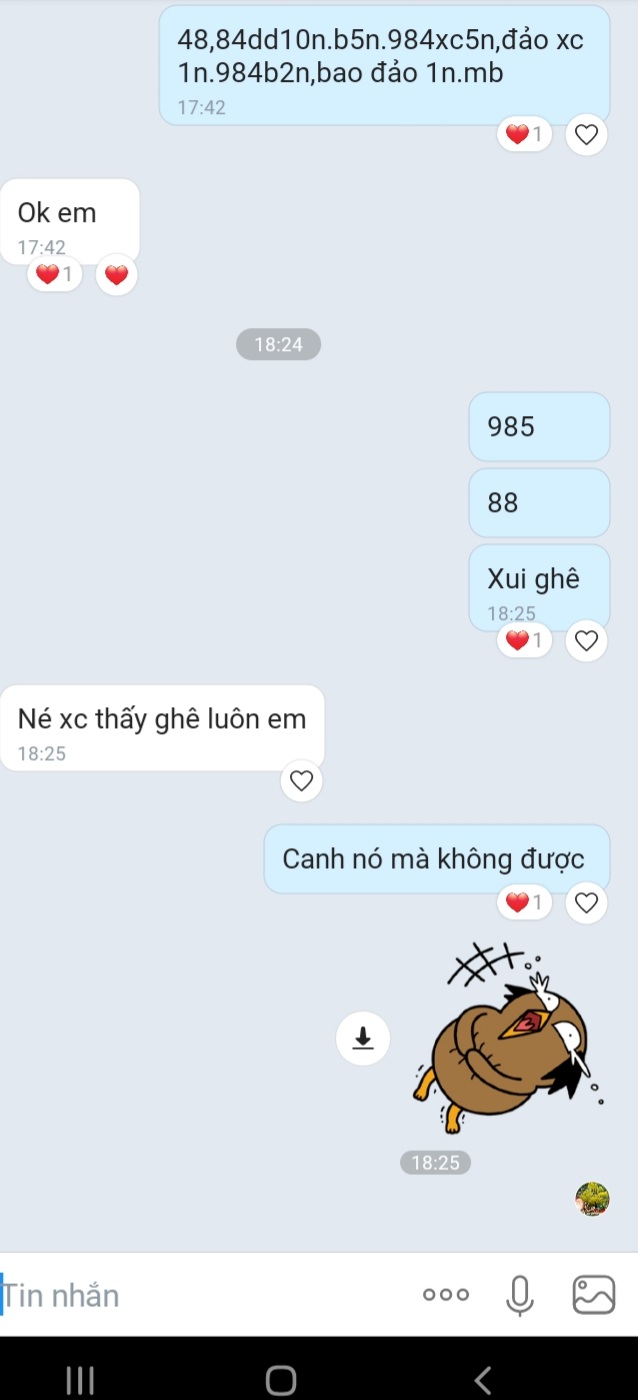Tap the Tin nhắn message input field
Screen dimensions: 638x1400
coord(200,1295)
